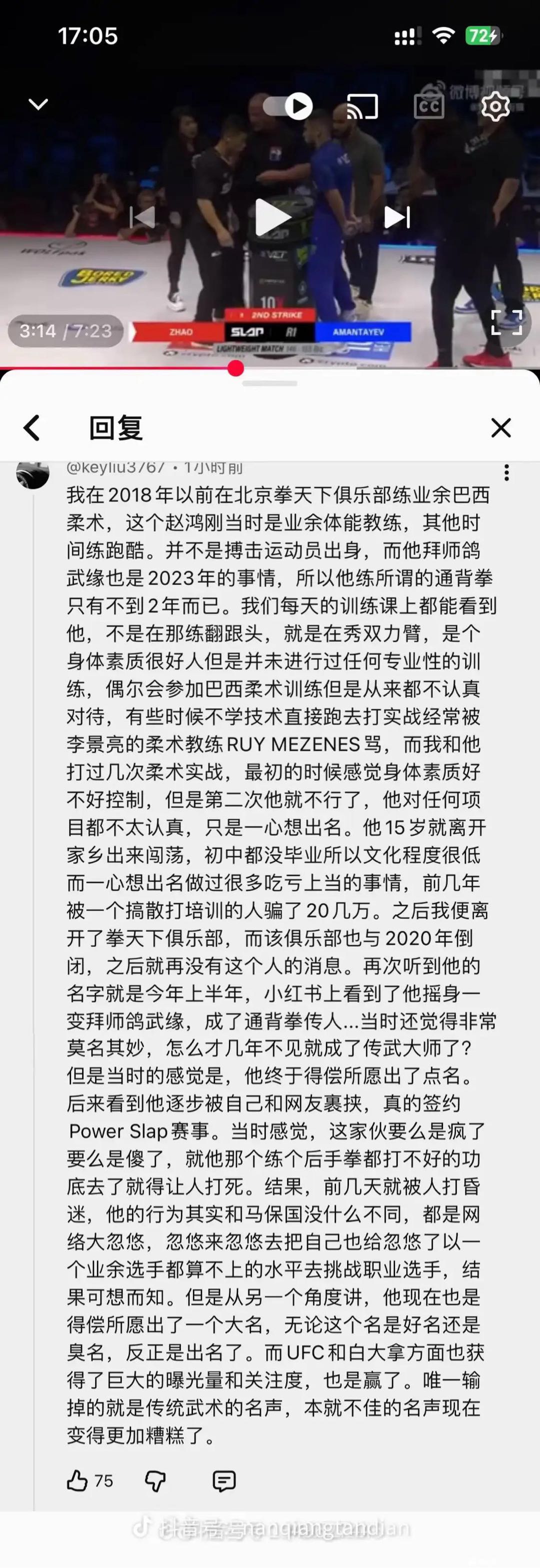Tap the video progress bar scrubber
Image resolution: width=540 pixels, height=1568 pixels.
pyautogui.click(x=235, y=368)
